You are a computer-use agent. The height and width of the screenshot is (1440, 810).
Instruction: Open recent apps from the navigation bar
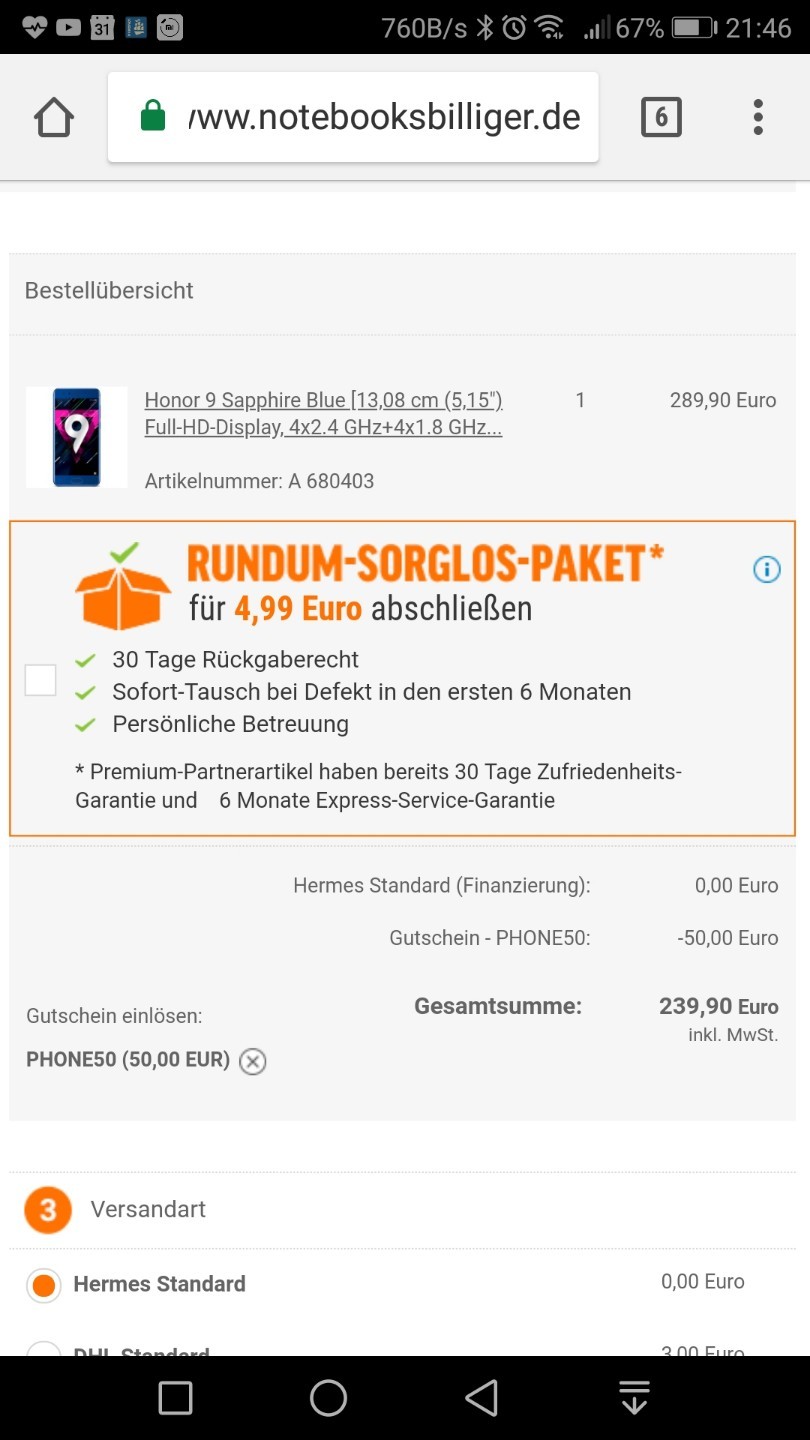[176, 1398]
